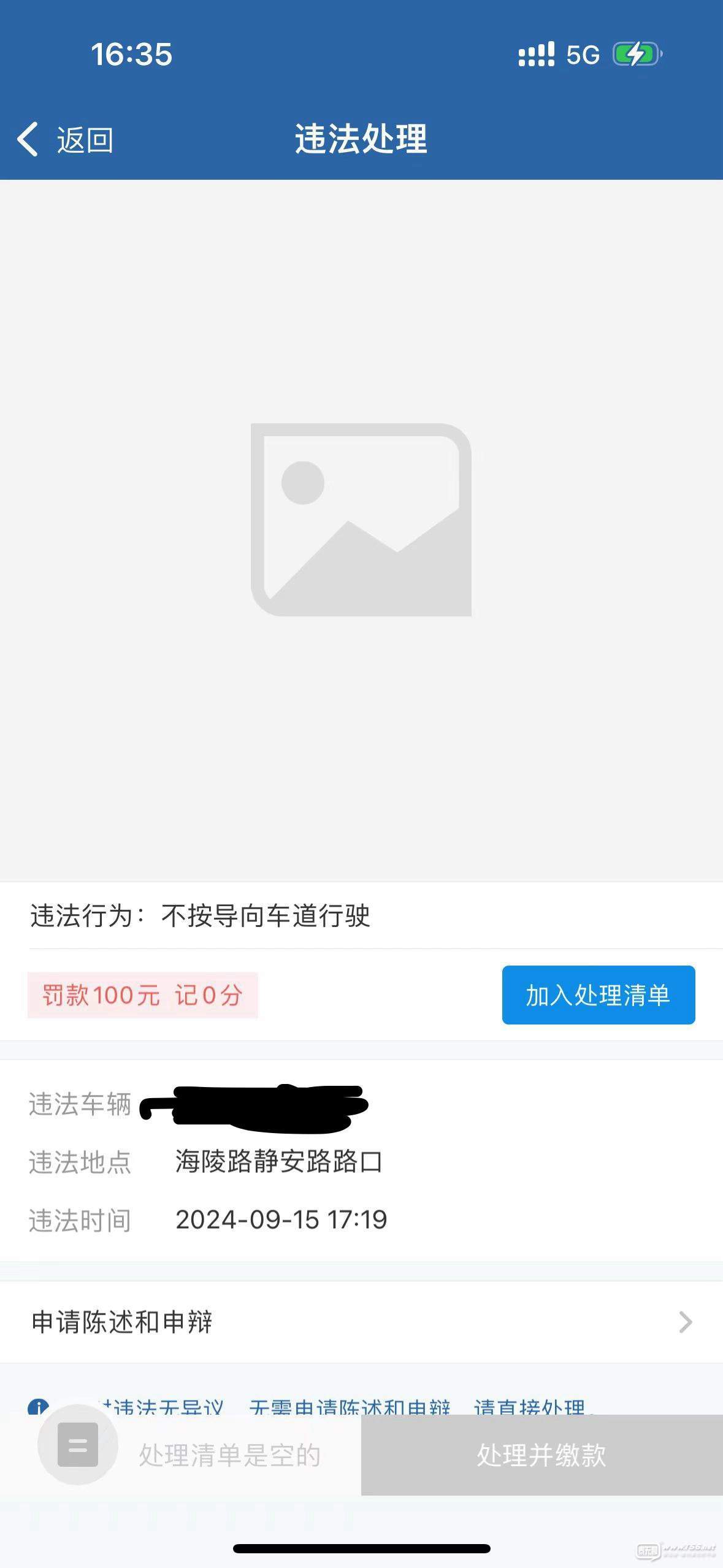The image size is (723, 1568).
Task: View the violation evidence photo
Action: click(x=361, y=520)
